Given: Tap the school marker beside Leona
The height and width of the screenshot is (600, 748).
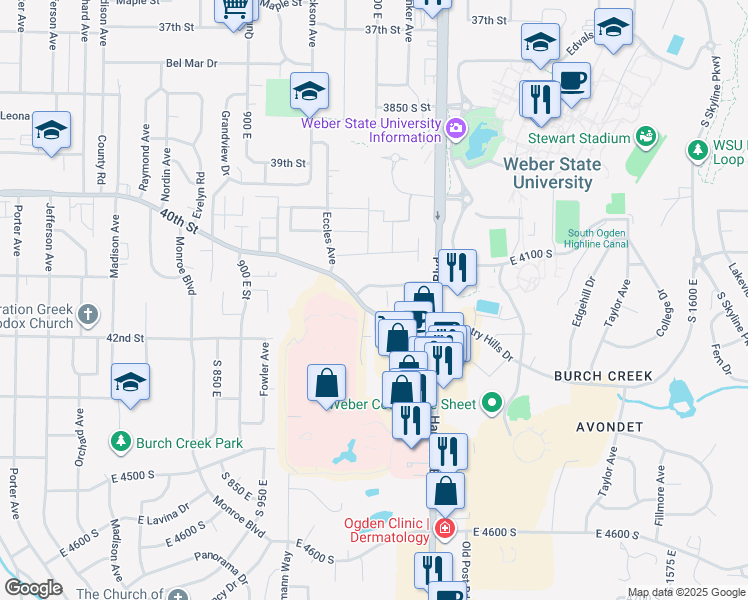Looking at the screenshot, I should tap(52, 131).
